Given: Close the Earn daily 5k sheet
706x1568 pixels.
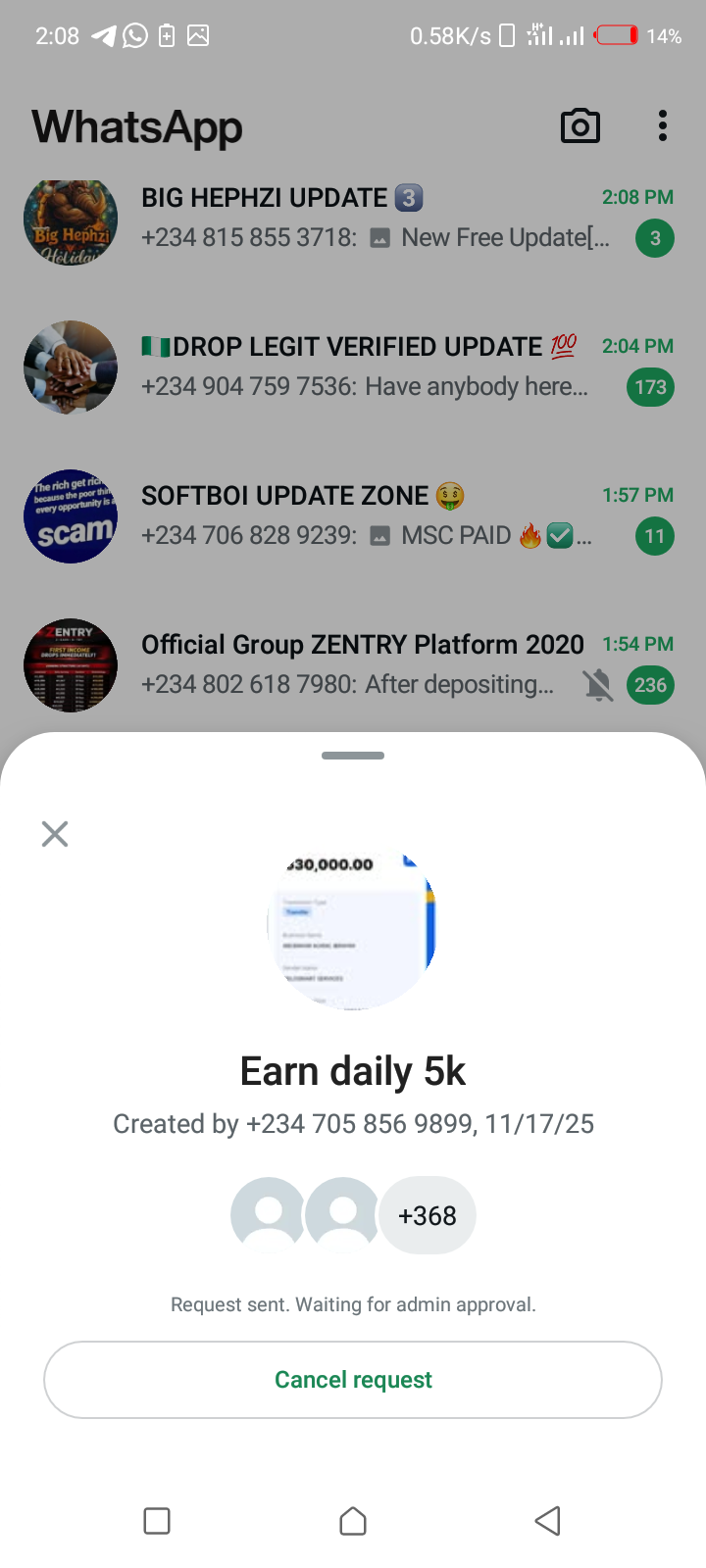Looking at the screenshot, I should [x=55, y=834].
